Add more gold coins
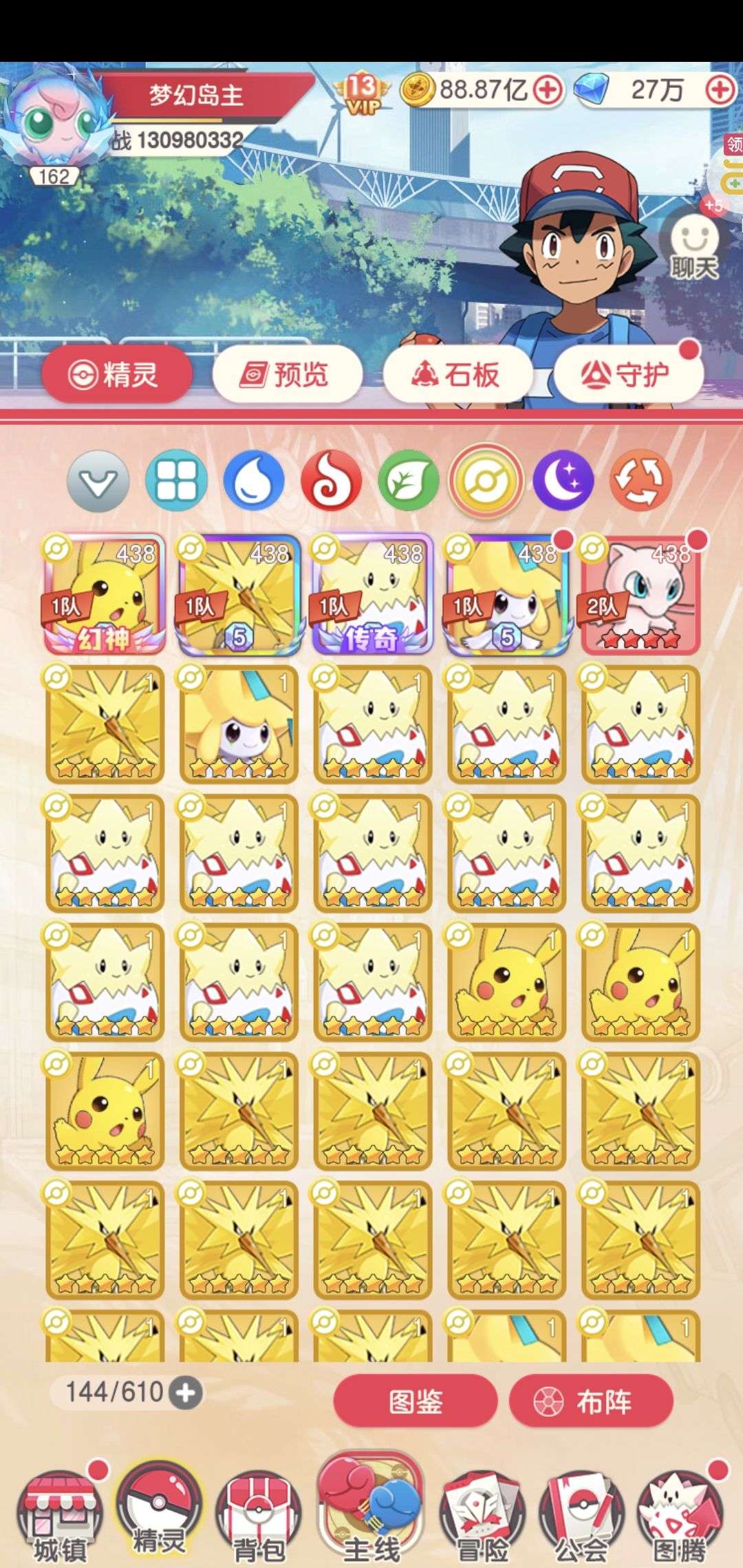Image resolution: width=743 pixels, height=1568 pixels. [548, 90]
